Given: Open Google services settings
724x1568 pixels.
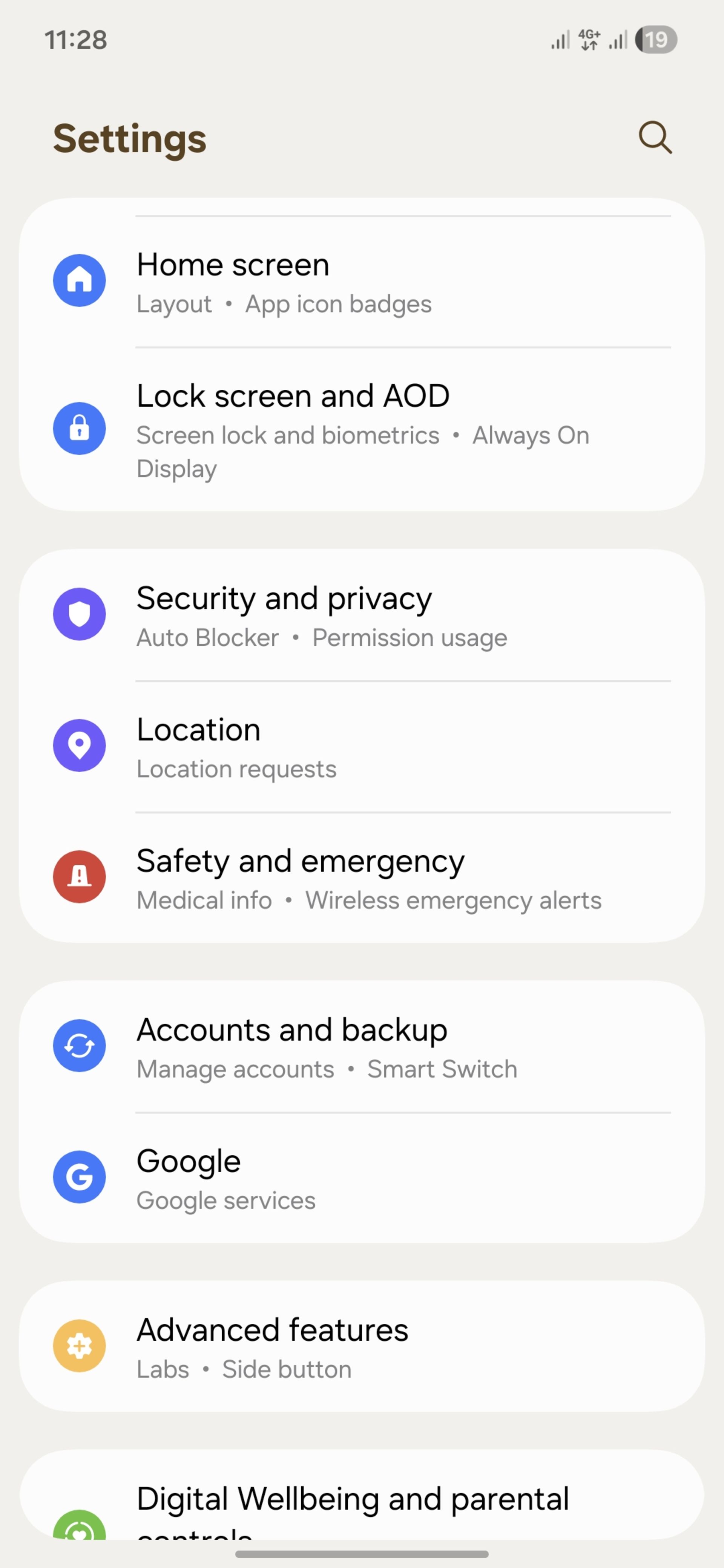Looking at the screenshot, I should [x=362, y=1178].
